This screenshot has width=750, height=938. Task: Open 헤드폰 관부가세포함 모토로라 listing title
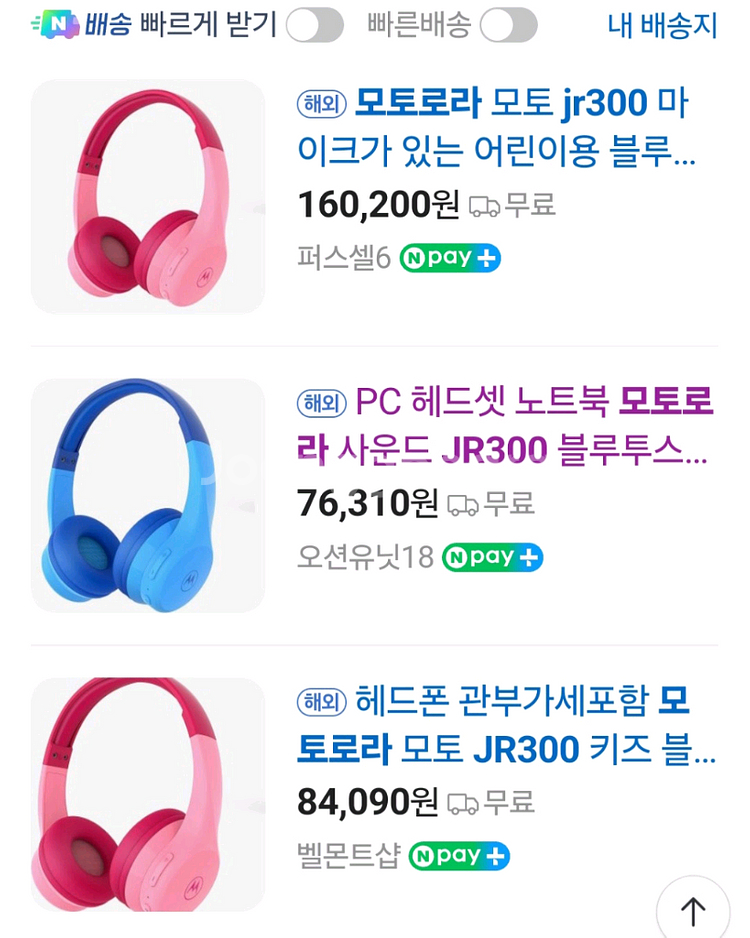(506, 724)
